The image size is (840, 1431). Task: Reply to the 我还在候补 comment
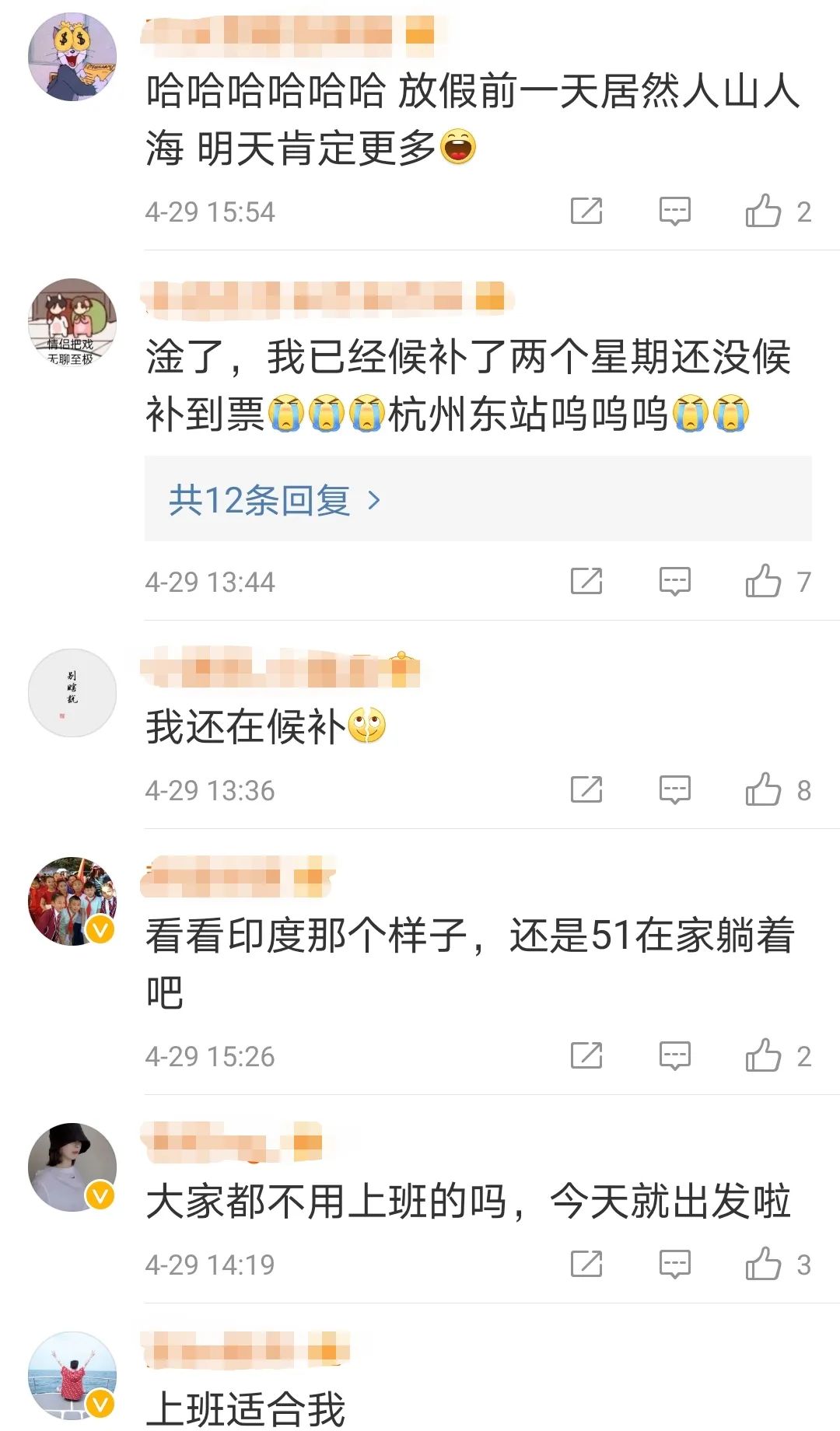point(674,789)
